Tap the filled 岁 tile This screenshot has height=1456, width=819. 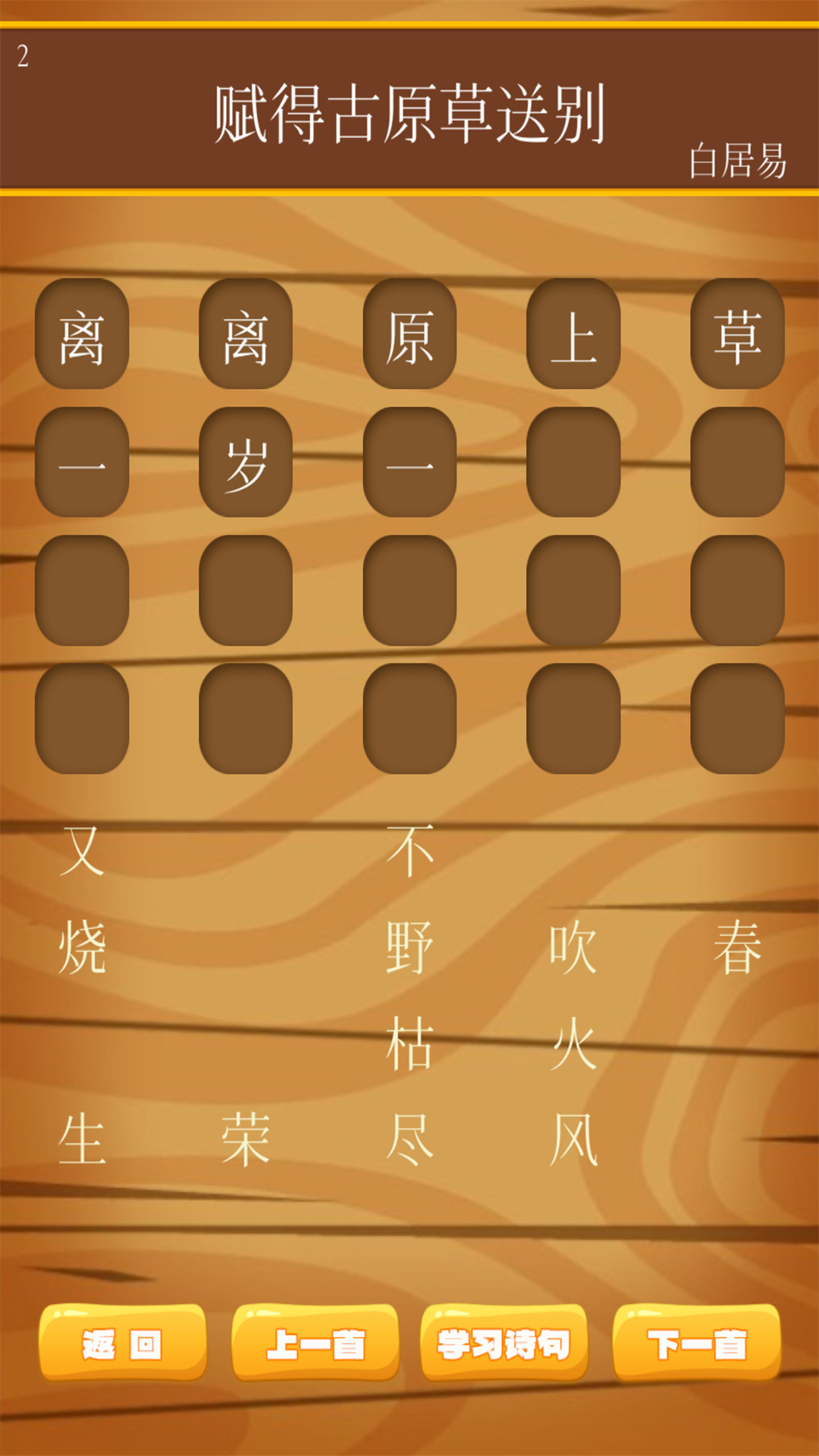(x=246, y=463)
